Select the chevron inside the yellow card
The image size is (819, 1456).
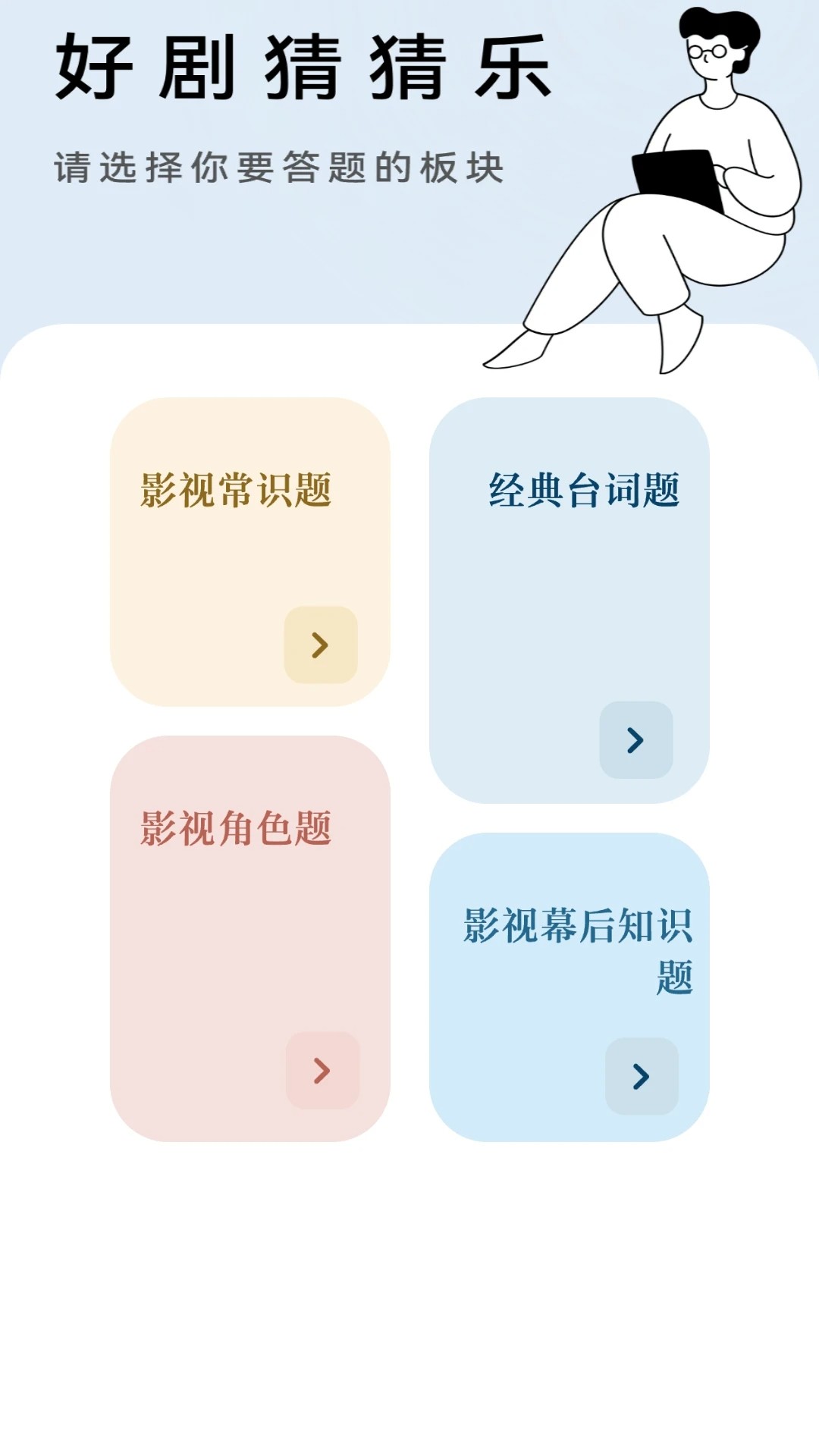(x=320, y=645)
